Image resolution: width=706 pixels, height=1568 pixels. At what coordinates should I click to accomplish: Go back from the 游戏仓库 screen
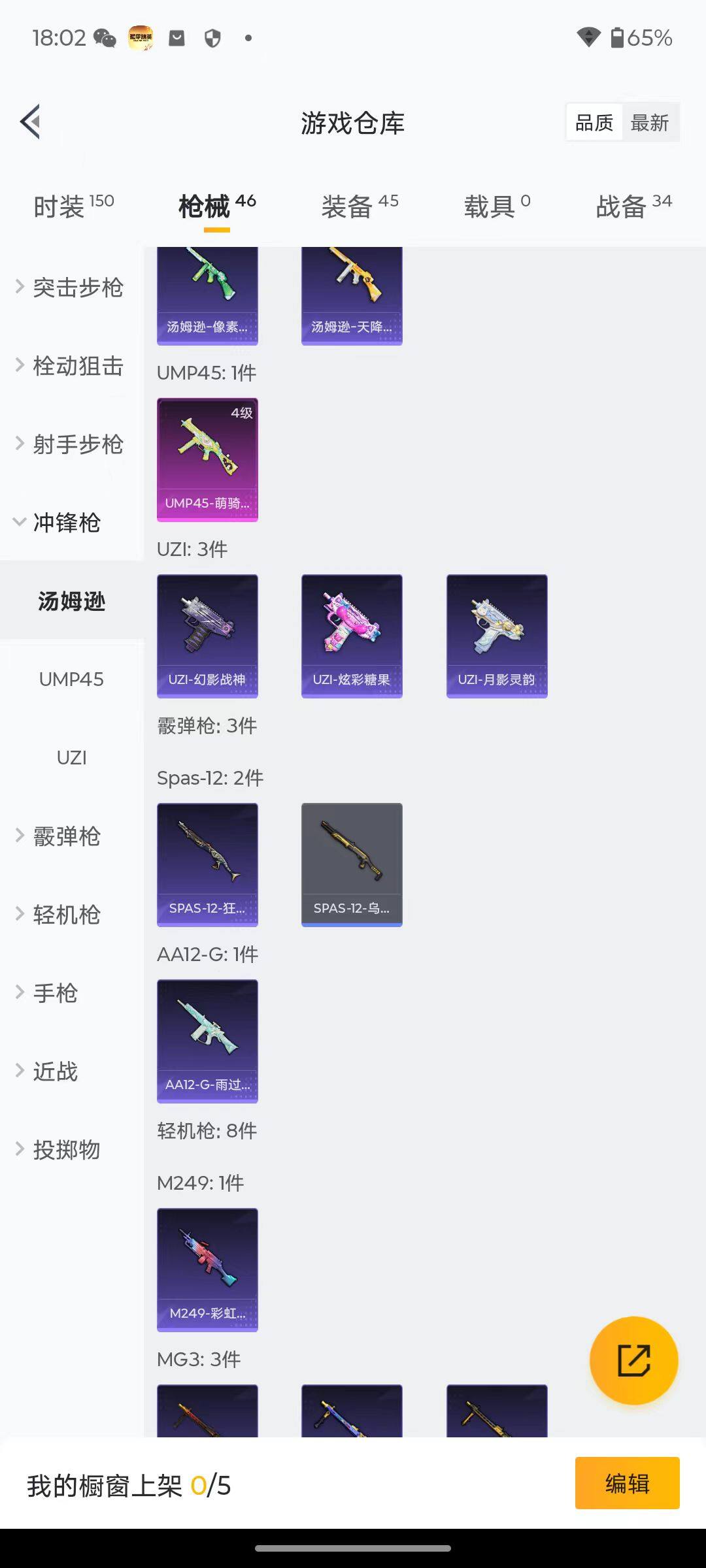[31, 122]
